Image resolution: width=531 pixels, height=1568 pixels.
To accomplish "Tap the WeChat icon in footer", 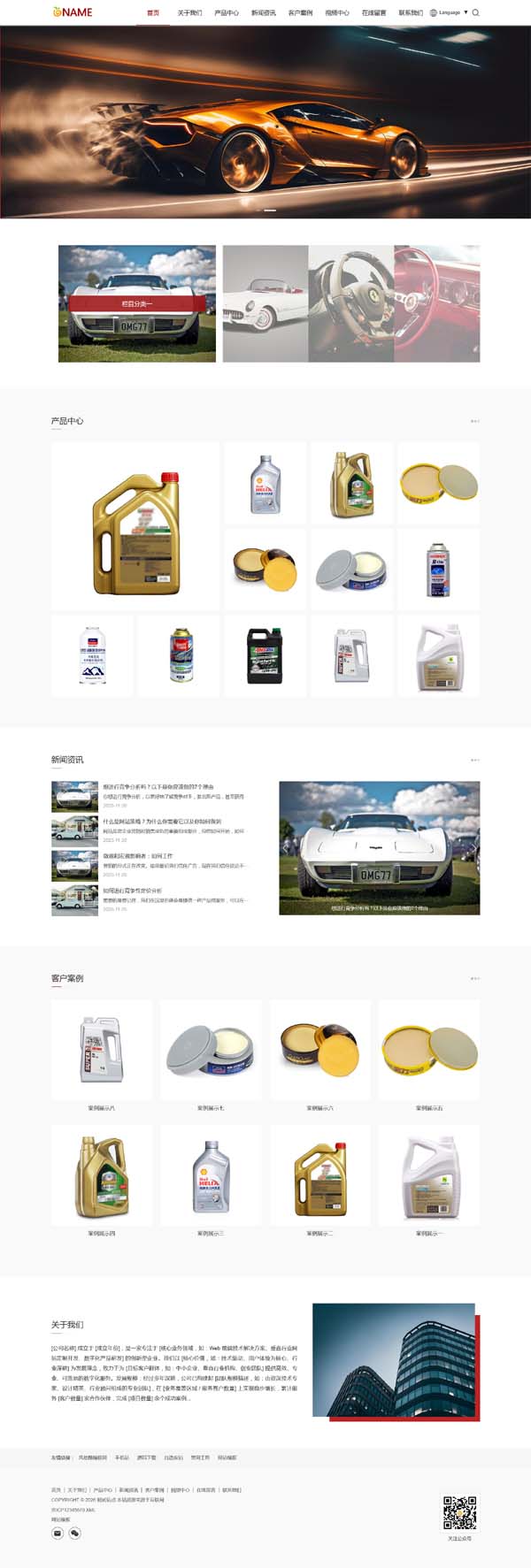I will point(74,1533).
